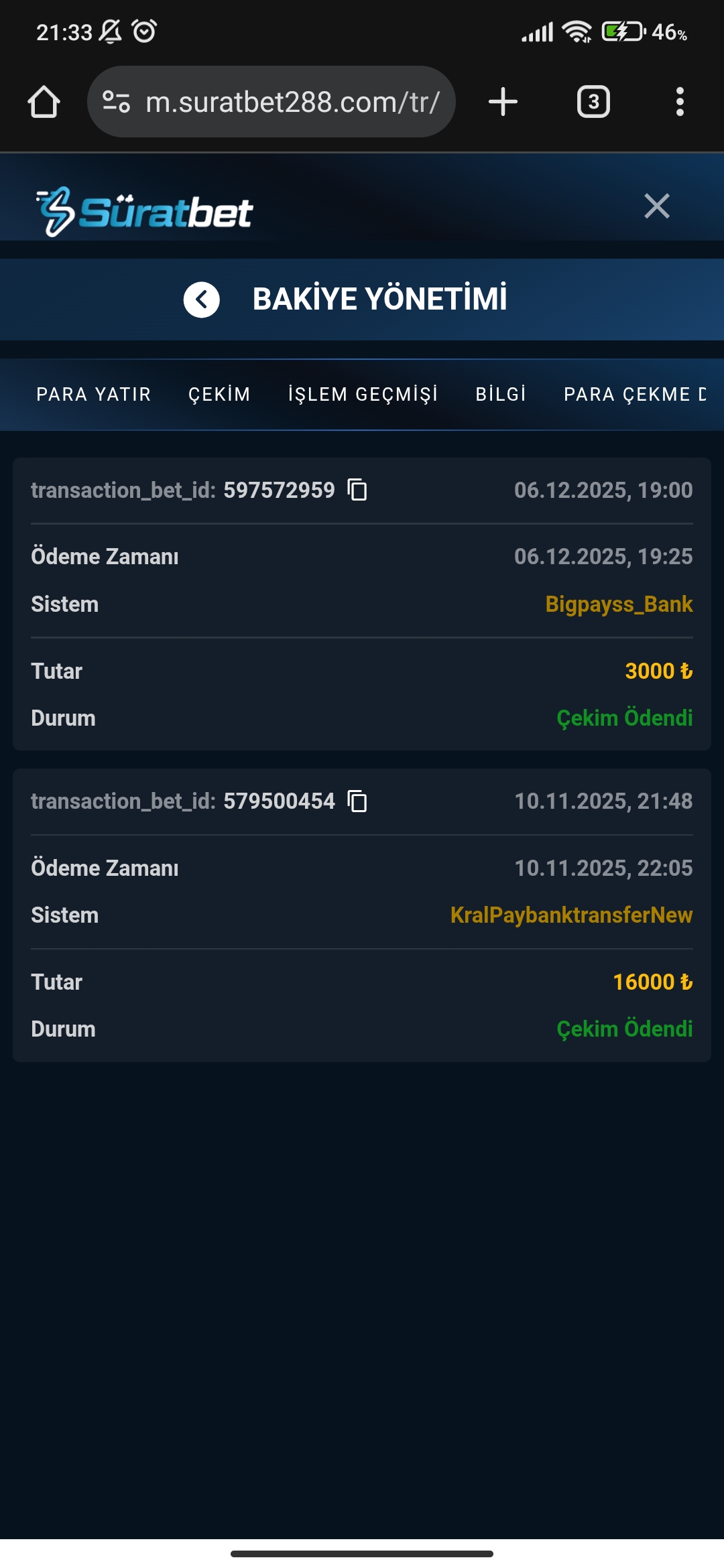Screen dimensions: 724x1568
Task: Open the İŞLEM GEÇMİŞİ tab
Action: tap(363, 394)
